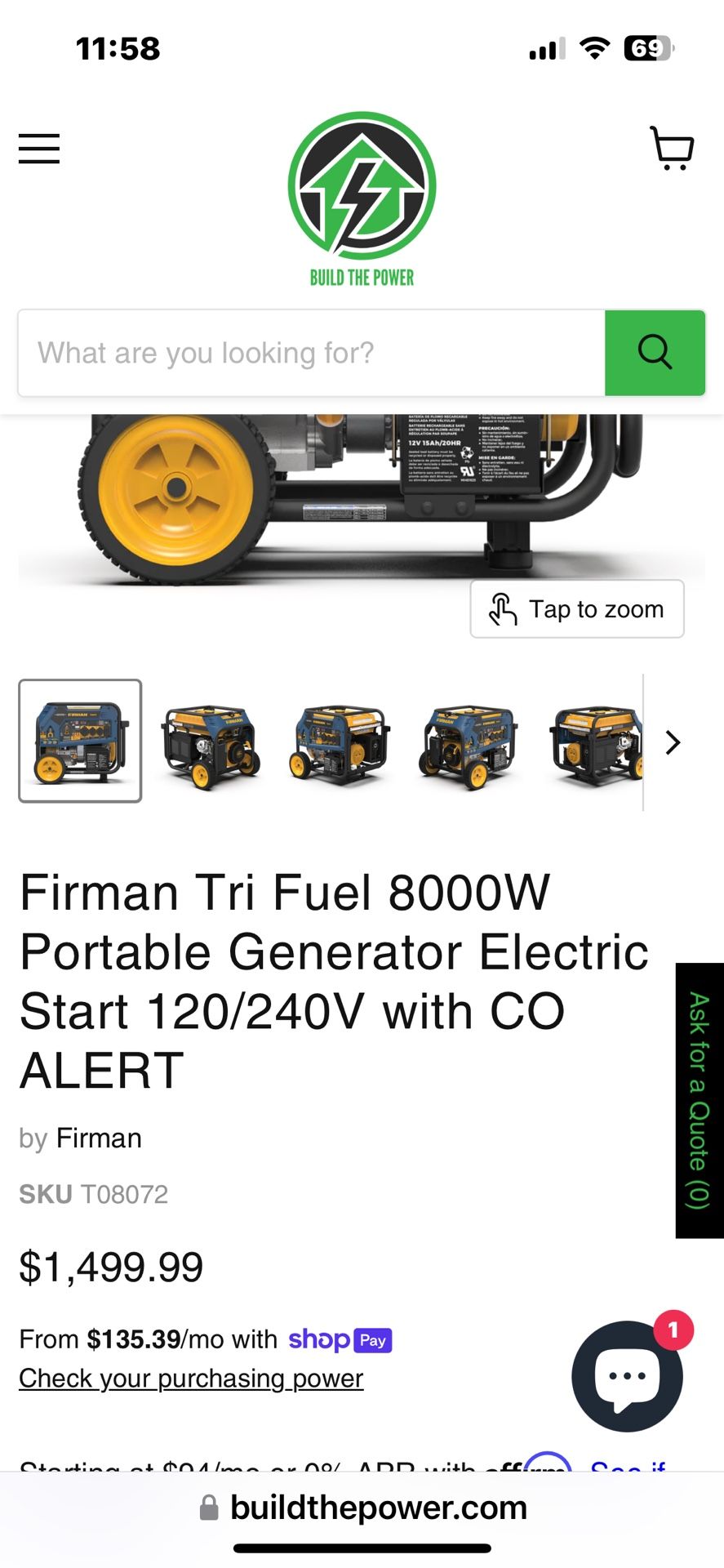Image resolution: width=724 pixels, height=1568 pixels.
Task: Open the chat widget in the corner
Action: coord(626,1375)
